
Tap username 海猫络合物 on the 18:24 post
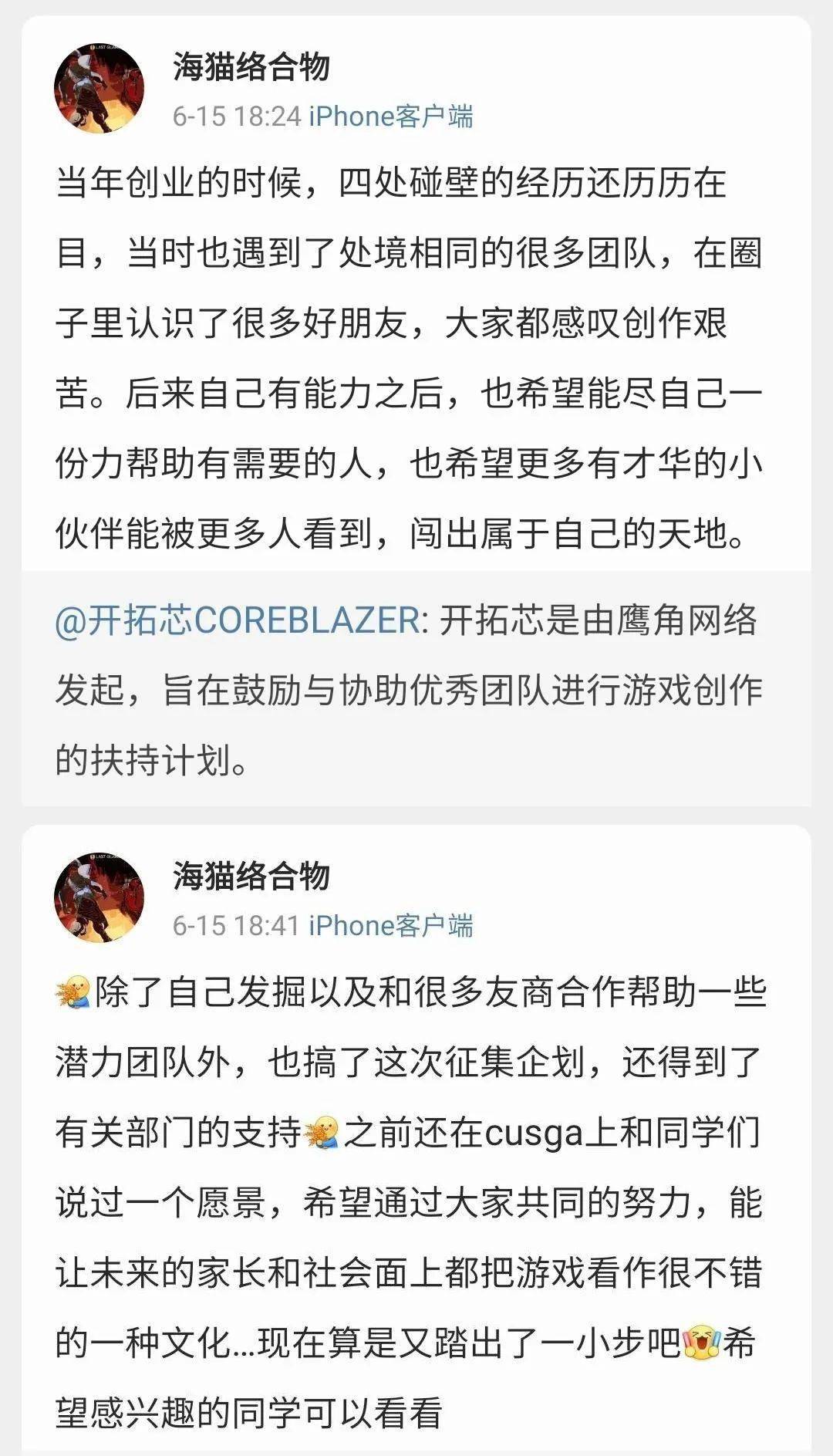(251, 67)
